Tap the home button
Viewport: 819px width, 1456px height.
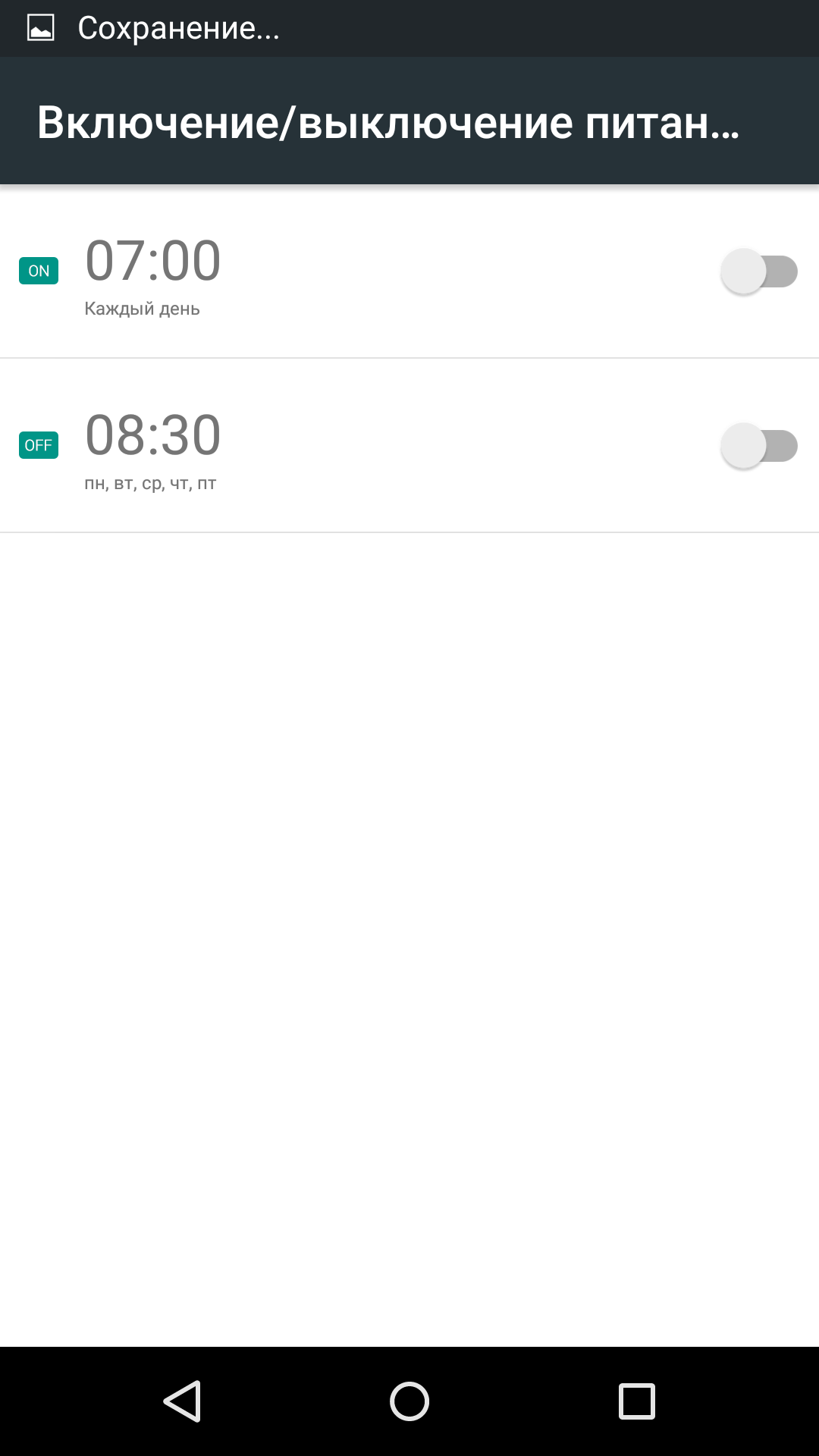[x=409, y=1401]
